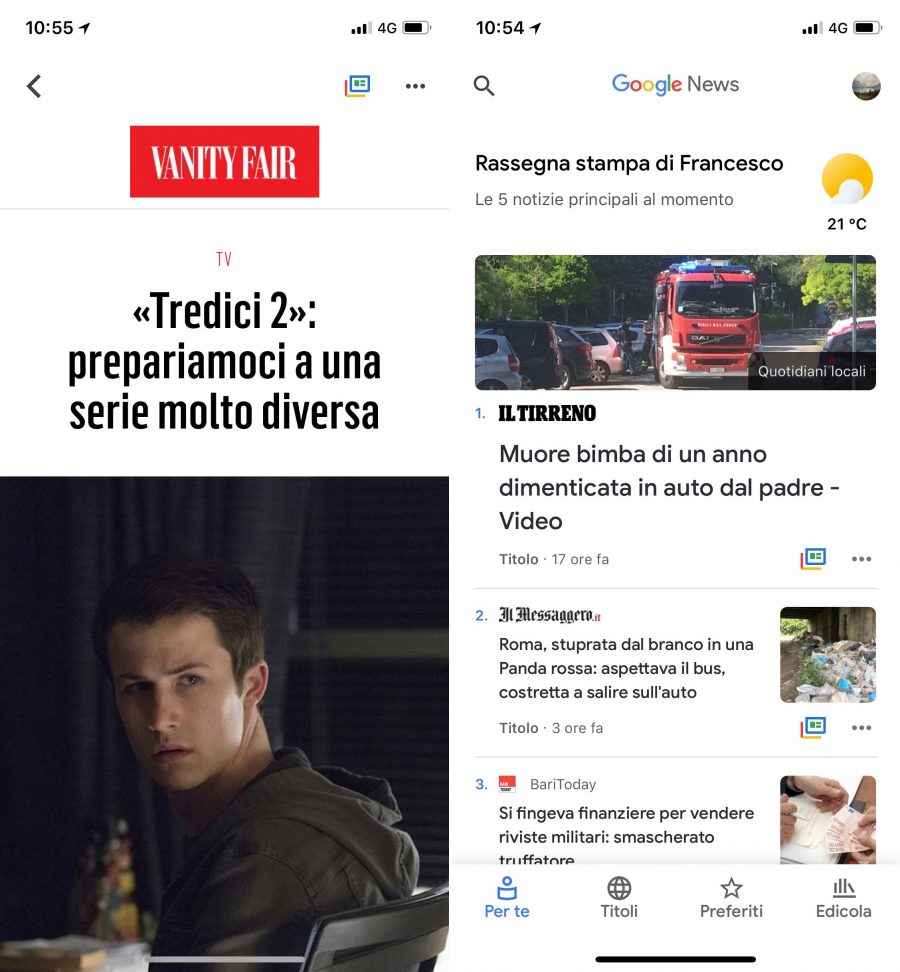Open the overflow menu above the Vanity Fair logo
The image size is (900, 972).
[x=415, y=87]
